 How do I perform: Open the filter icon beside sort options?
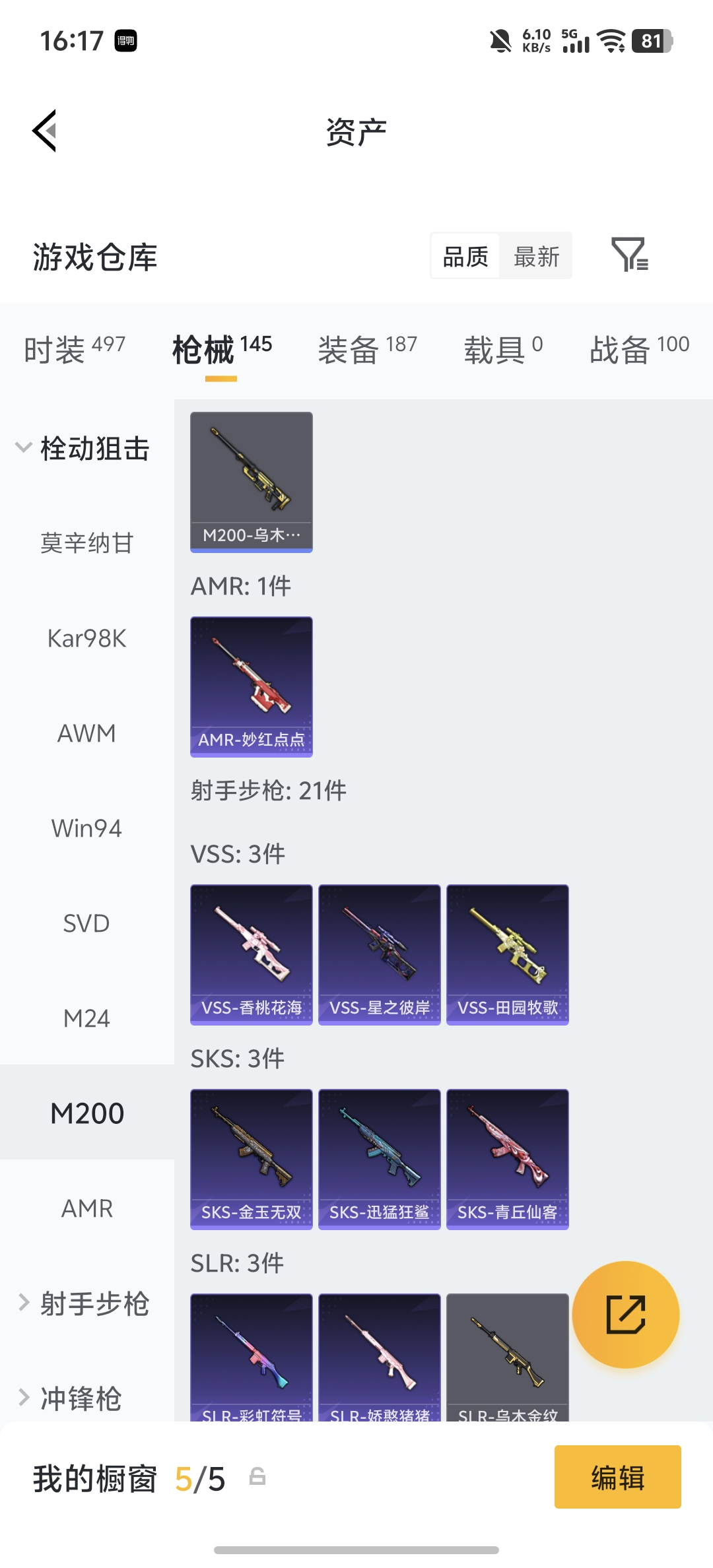(629, 255)
